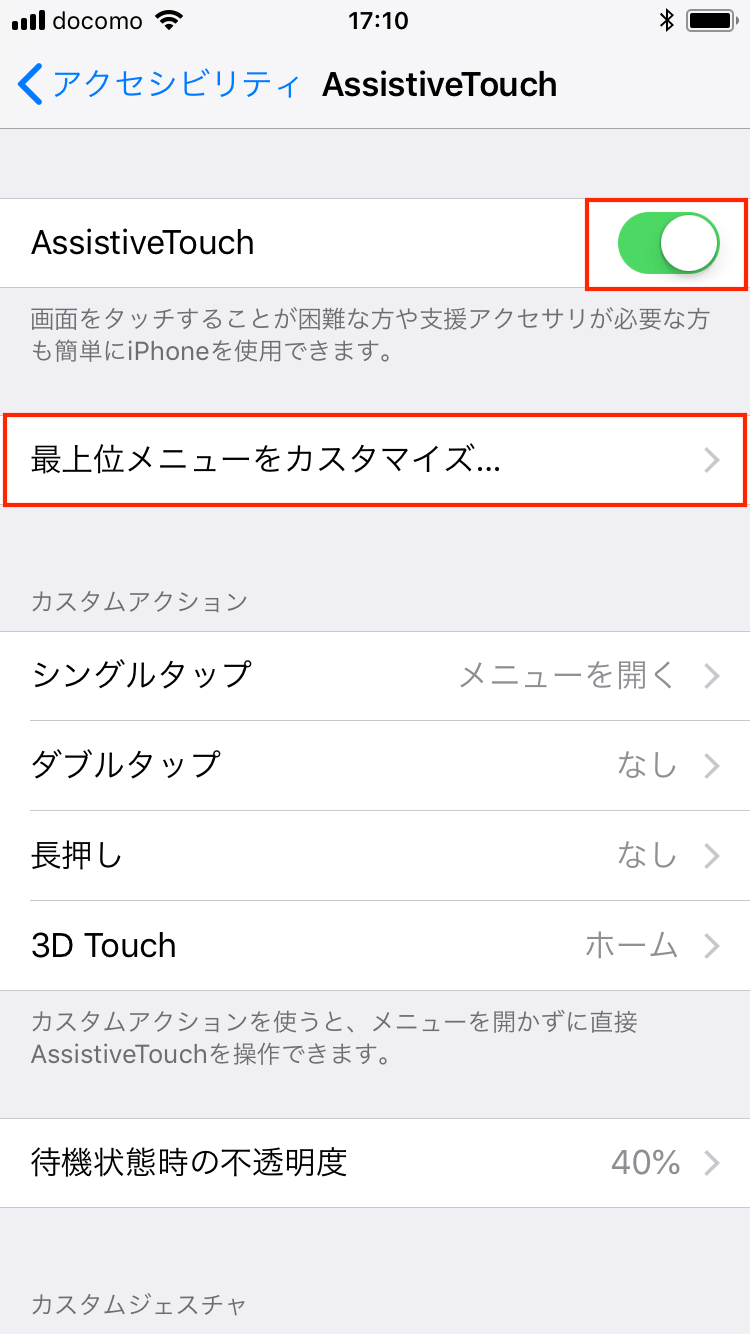
Task: Open 待機状態時の不透明度 setting
Action: click(x=375, y=1163)
